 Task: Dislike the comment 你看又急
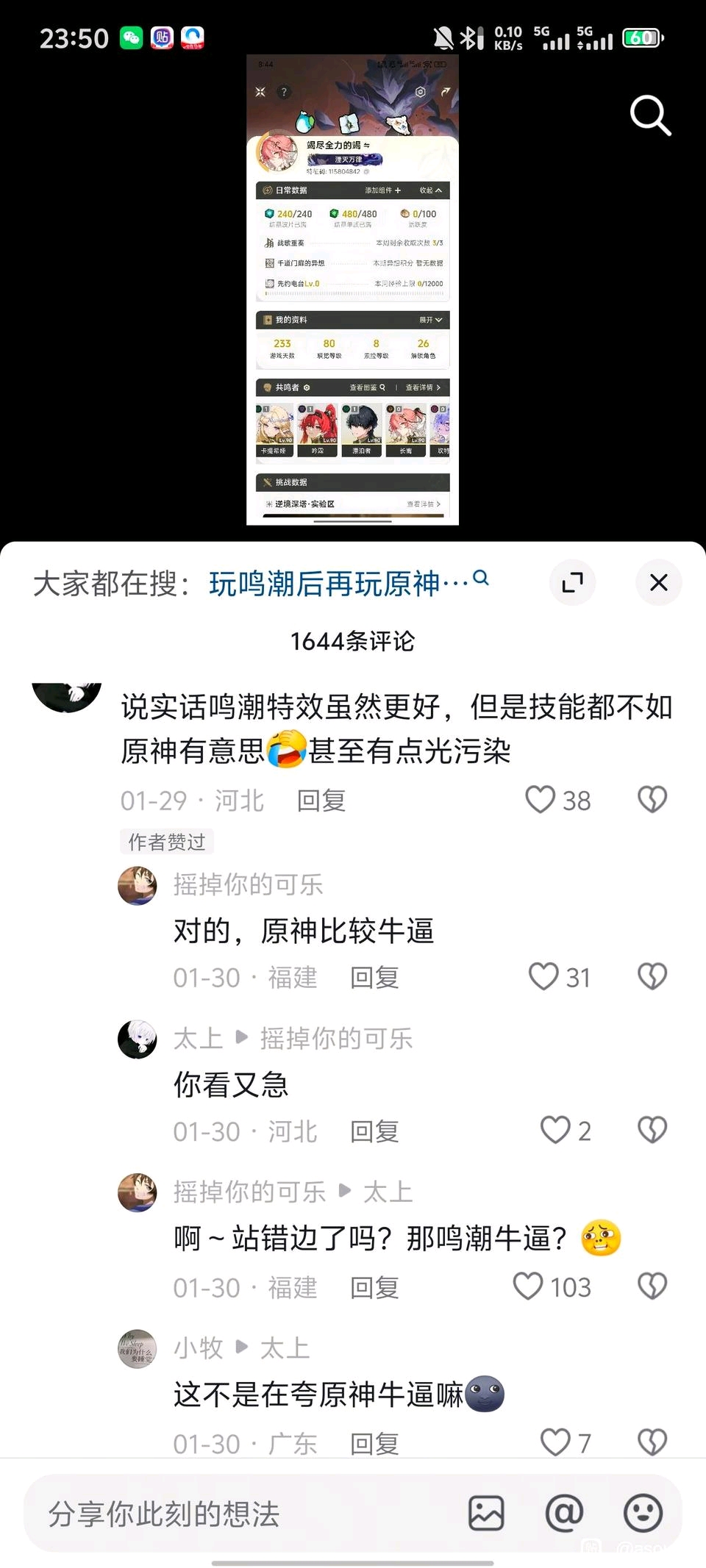tap(652, 1130)
